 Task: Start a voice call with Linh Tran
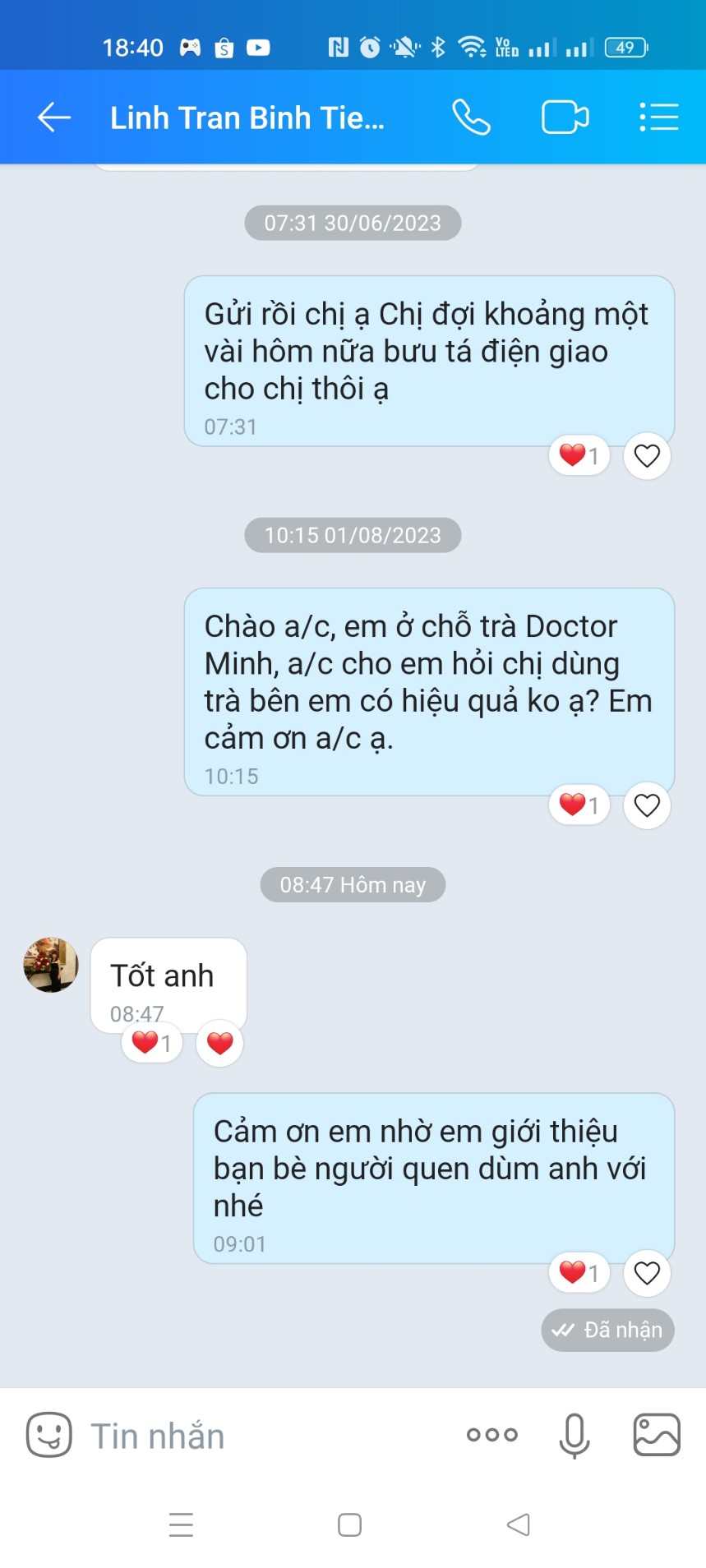[471, 118]
